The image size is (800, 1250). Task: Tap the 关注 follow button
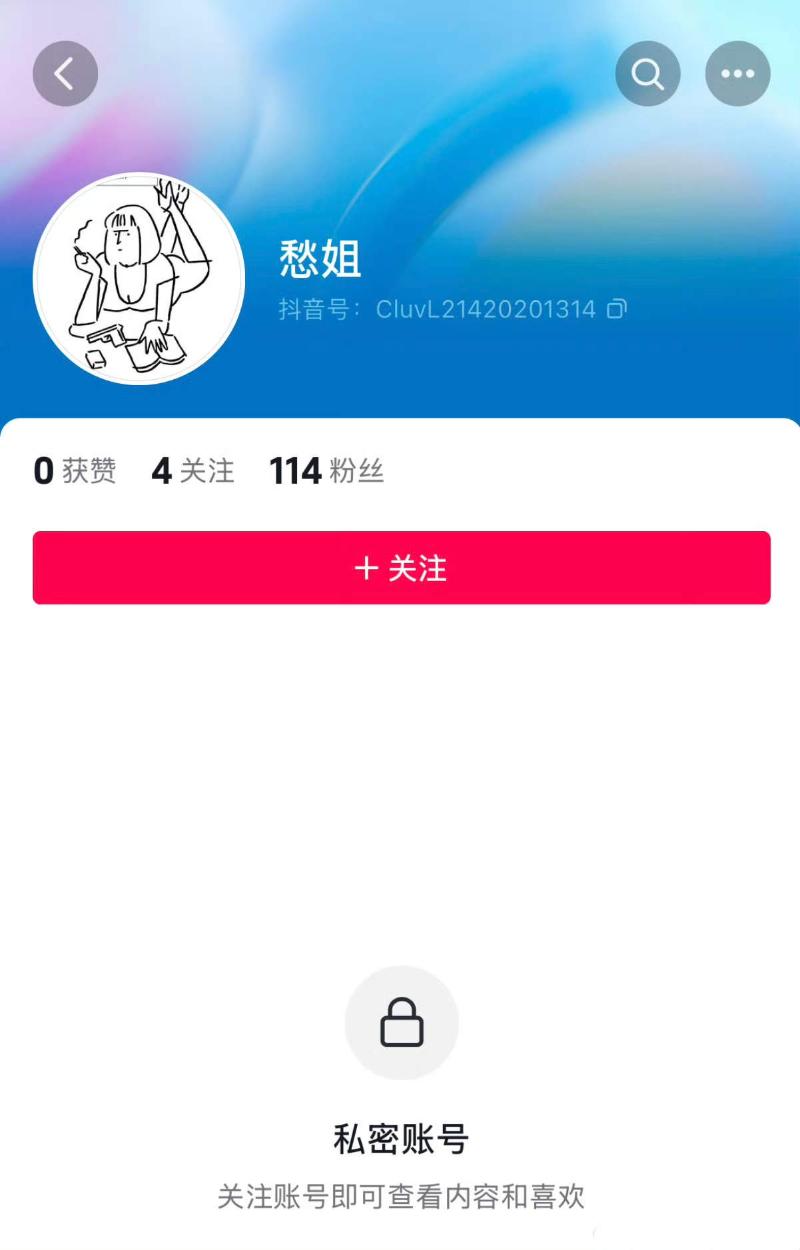pyautogui.click(x=401, y=568)
